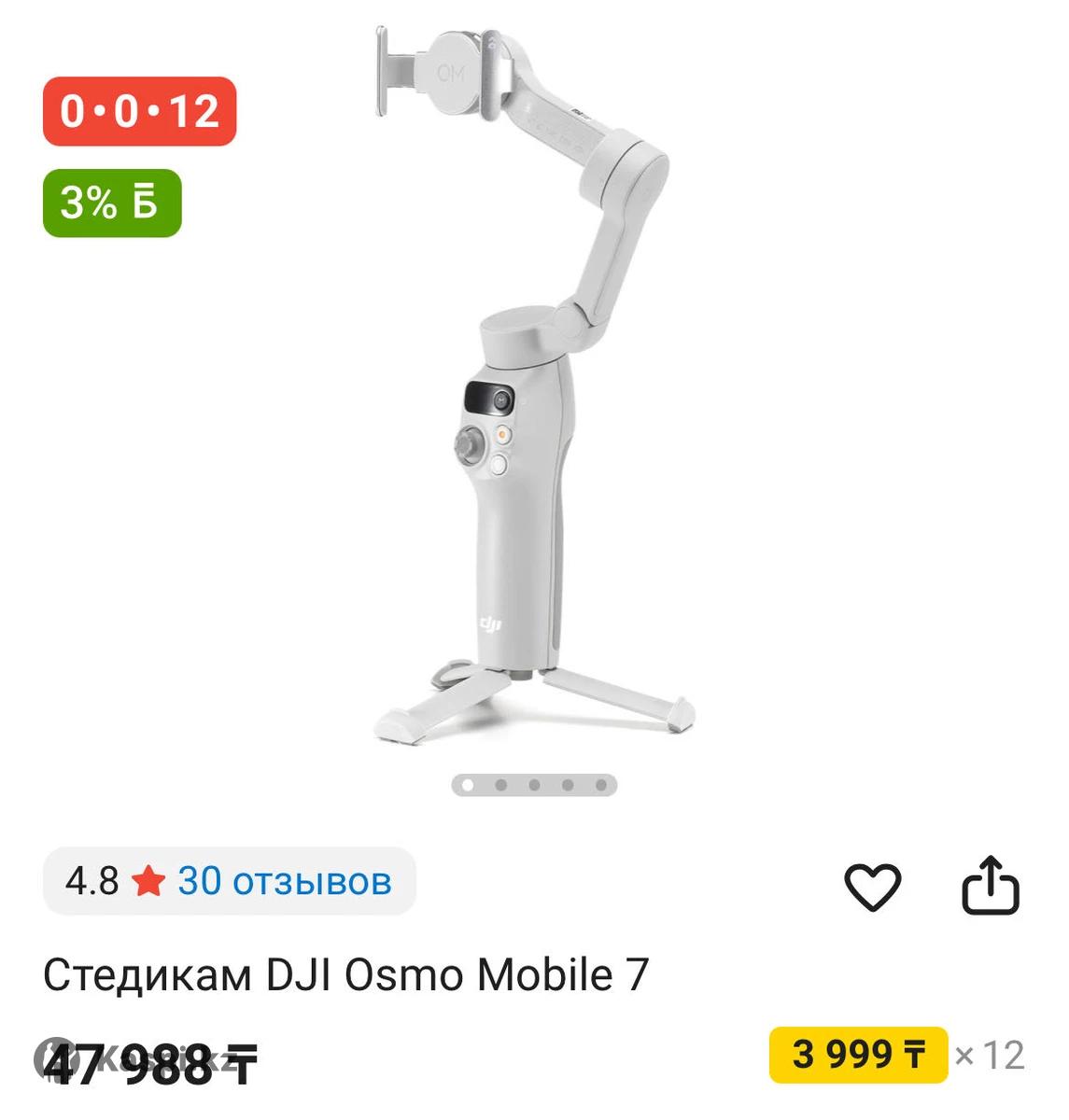The width and height of the screenshot is (1069, 1120).
Task: Share this product
Action: (x=991, y=886)
